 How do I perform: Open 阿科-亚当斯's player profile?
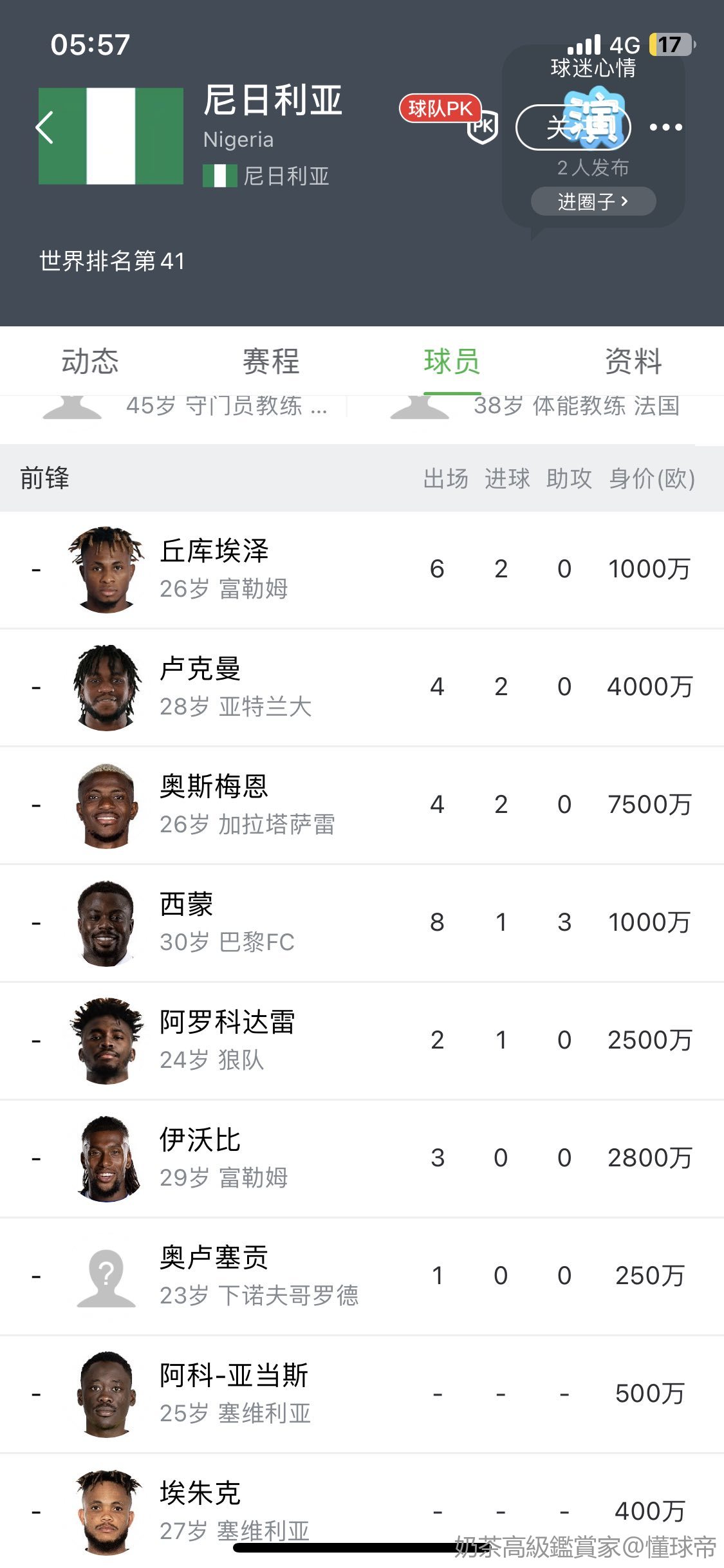(234, 1394)
